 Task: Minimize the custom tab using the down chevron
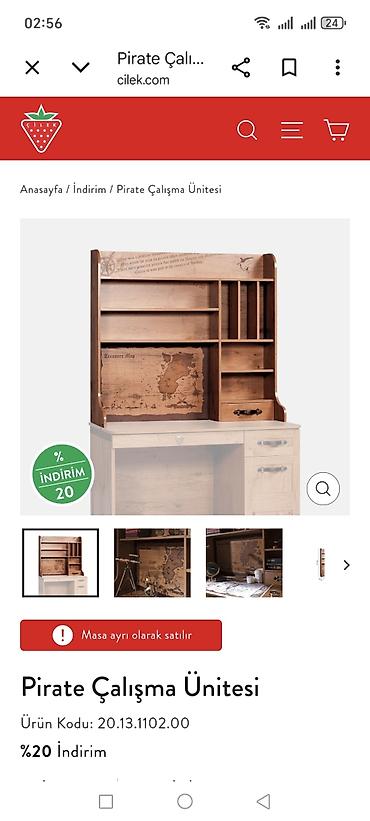pyautogui.click(x=81, y=68)
